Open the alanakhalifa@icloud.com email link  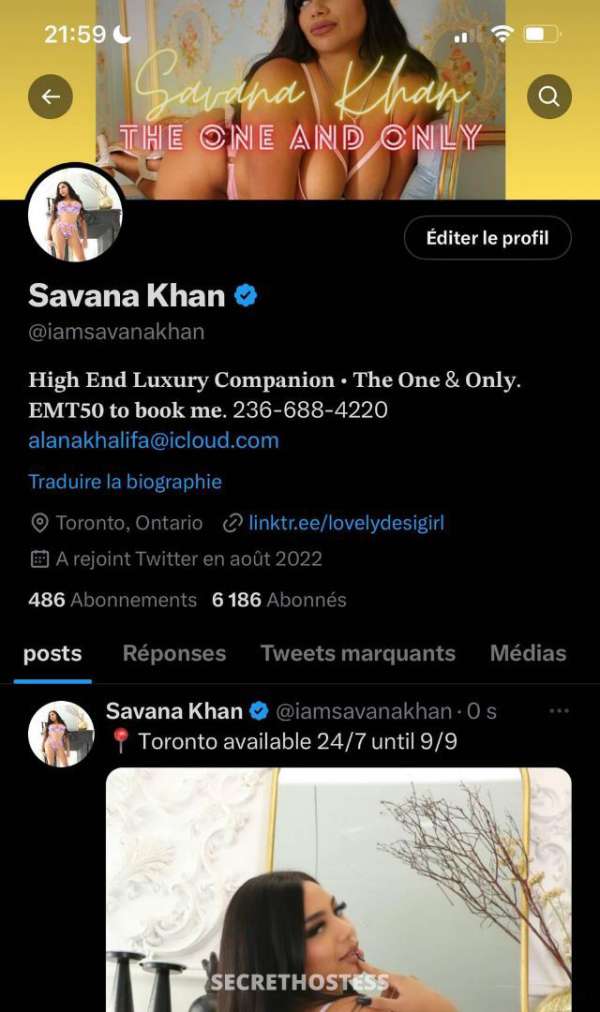153,440
